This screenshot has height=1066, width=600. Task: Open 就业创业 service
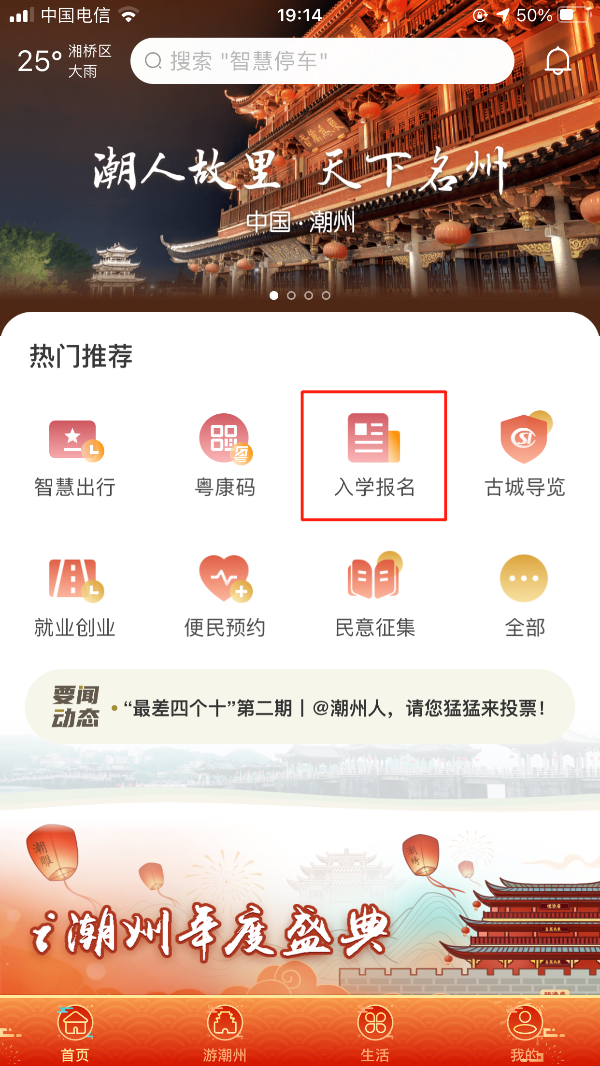75,595
